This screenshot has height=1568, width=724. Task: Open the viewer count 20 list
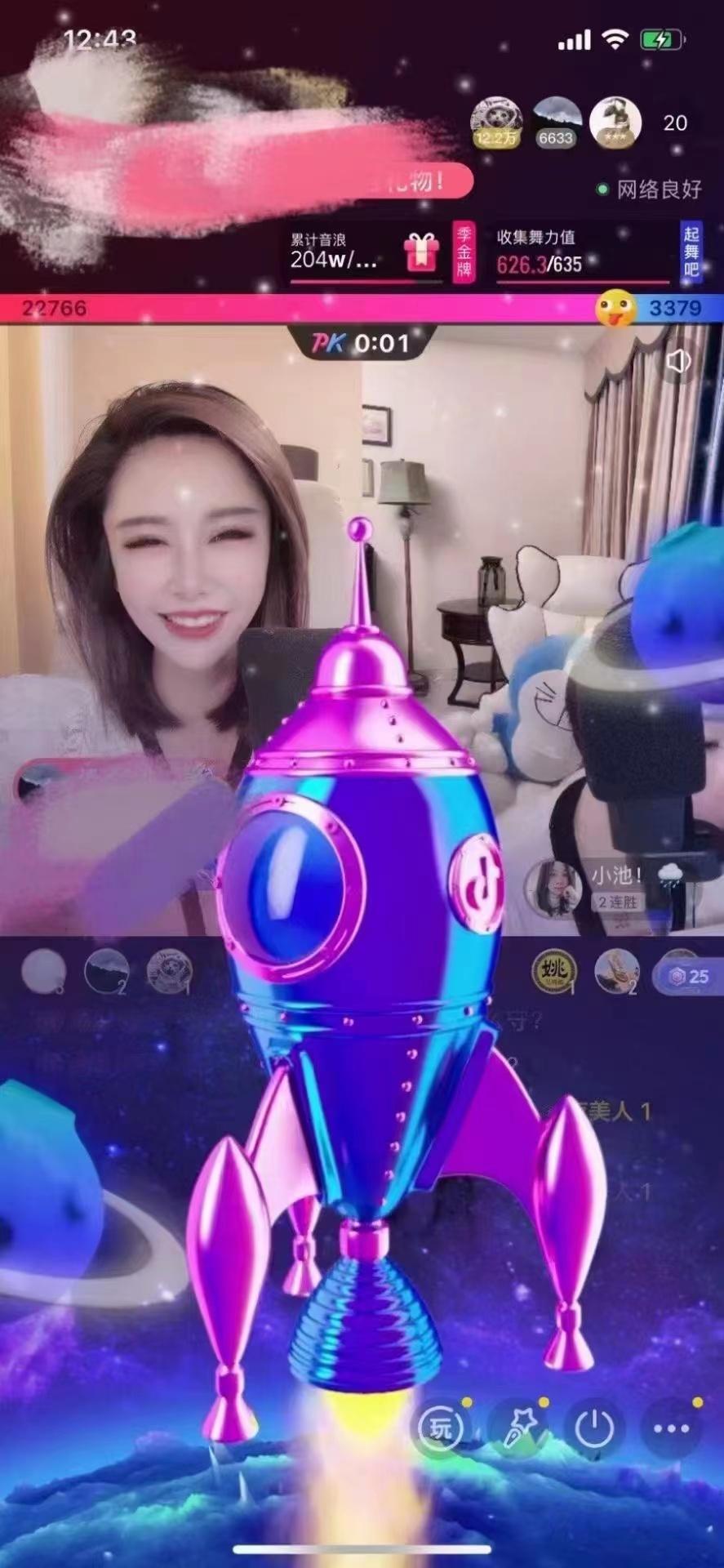[x=674, y=123]
